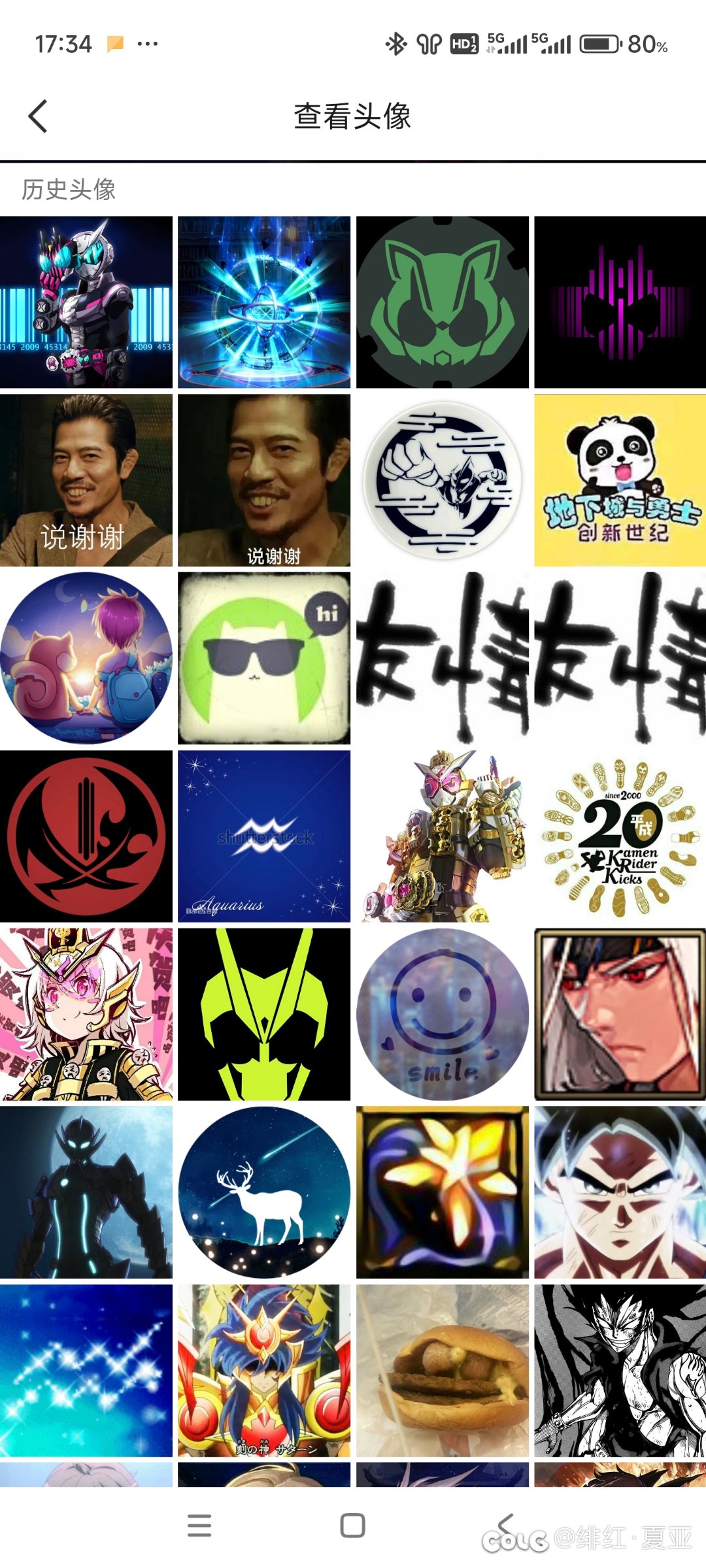The width and height of the screenshot is (706, 1568).
Task: Open recent apps from navigation bar
Action: click(x=199, y=1526)
